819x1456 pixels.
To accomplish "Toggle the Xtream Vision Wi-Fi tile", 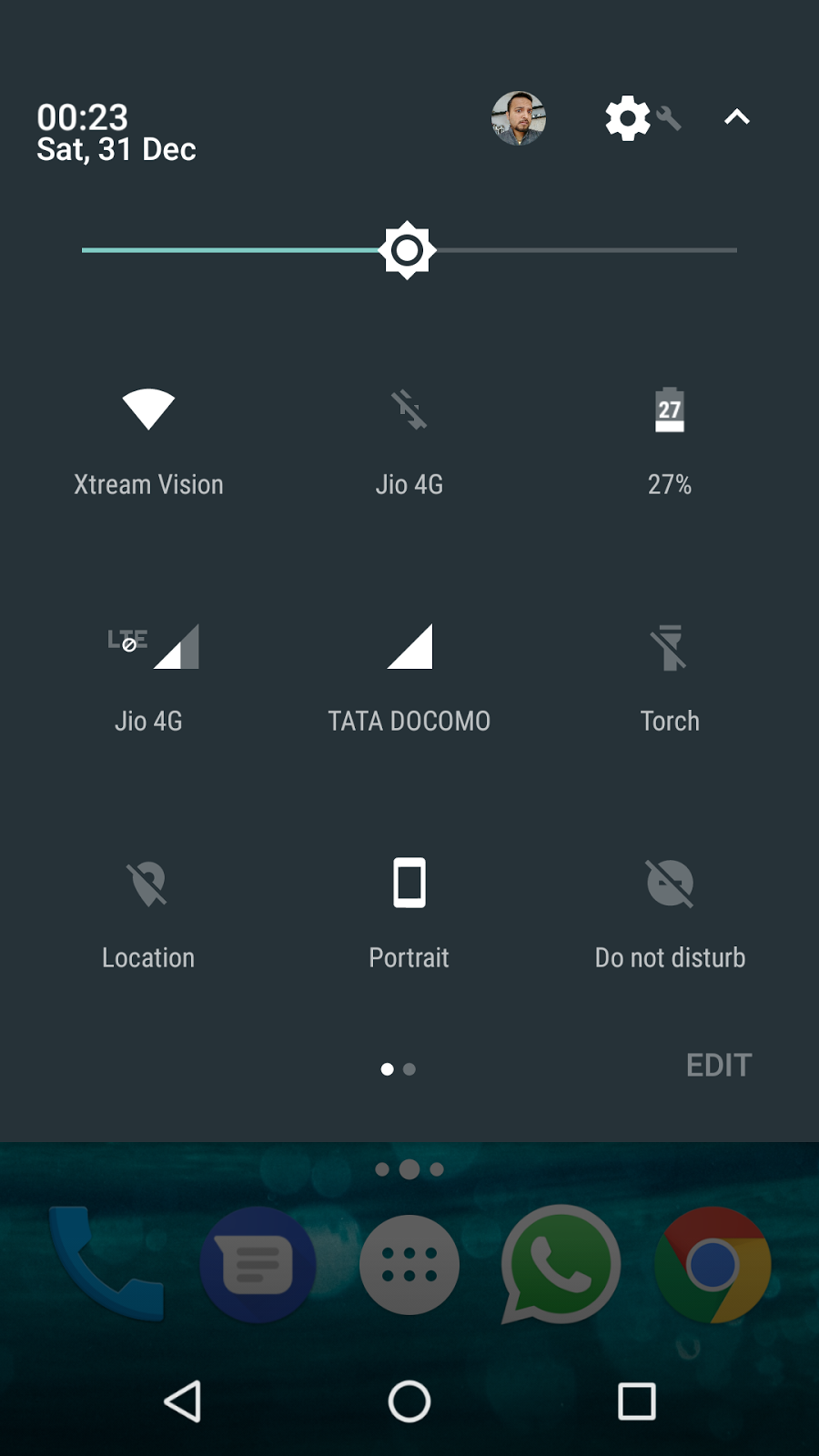I will tap(148, 409).
